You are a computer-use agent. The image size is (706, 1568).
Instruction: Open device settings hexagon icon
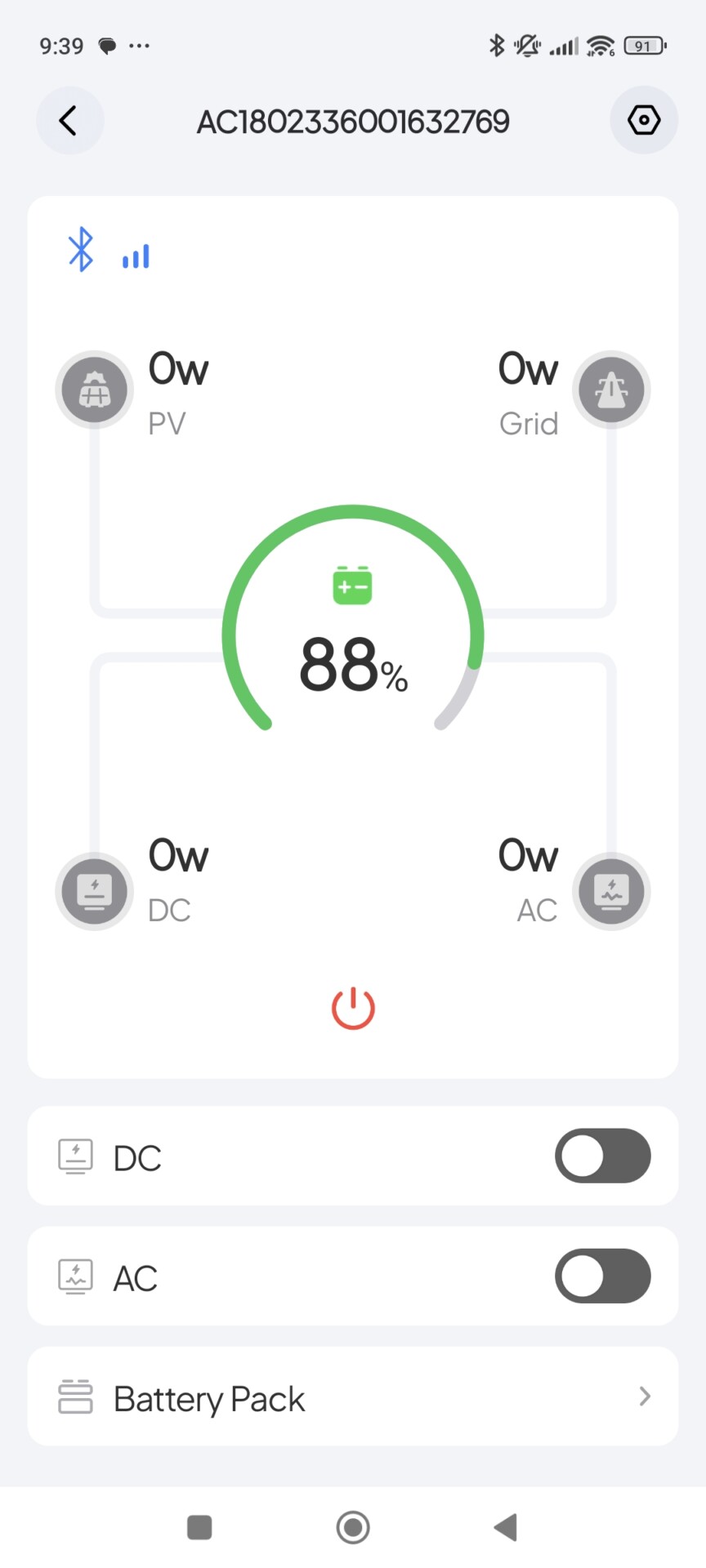(x=644, y=121)
